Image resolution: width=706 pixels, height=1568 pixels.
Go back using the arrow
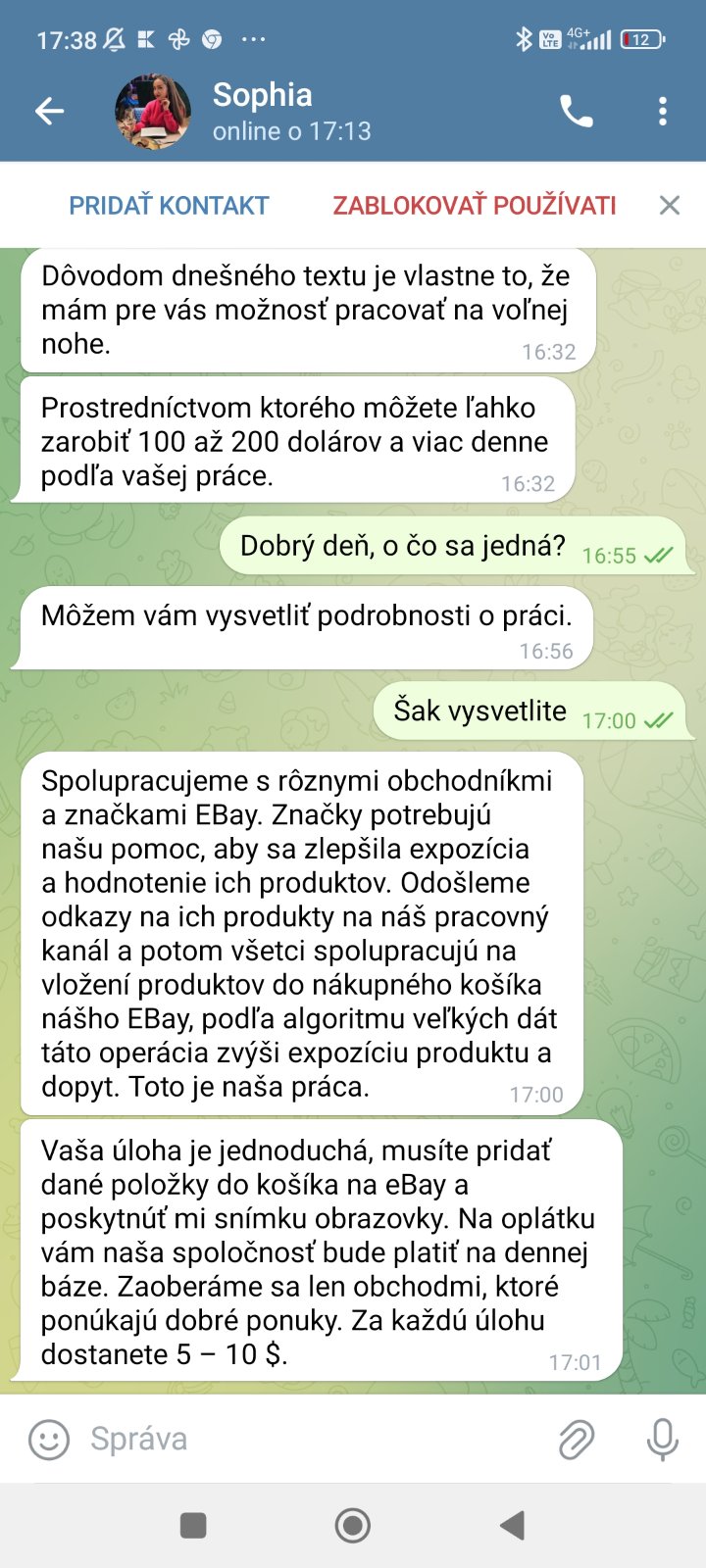tap(49, 112)
